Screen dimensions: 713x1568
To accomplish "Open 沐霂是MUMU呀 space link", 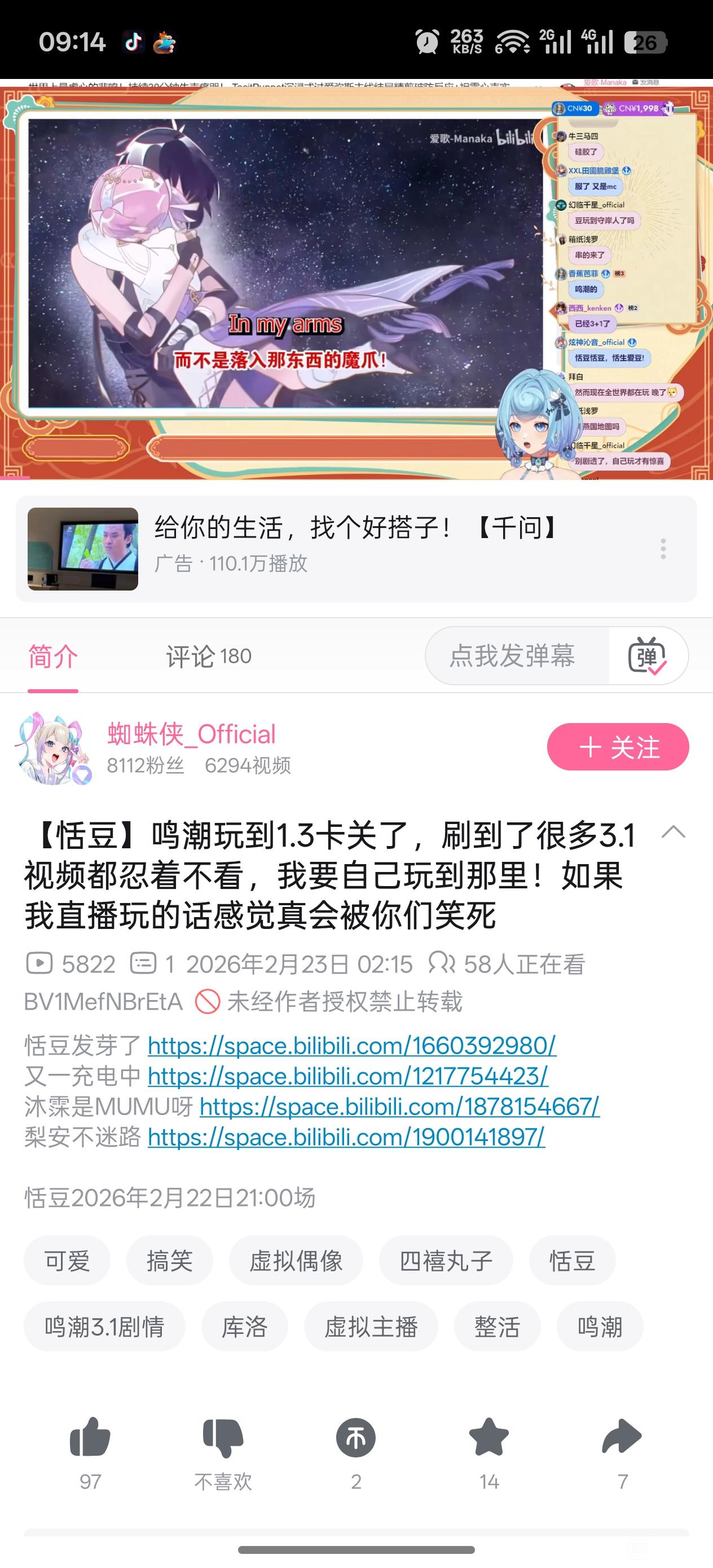I will [399, 1107].
